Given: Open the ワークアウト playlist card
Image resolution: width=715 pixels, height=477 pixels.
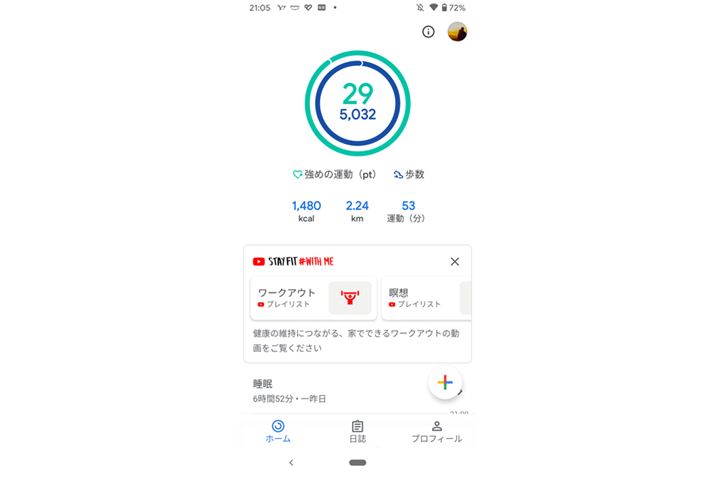Looking at the screenshot, I should tap(312, 298).
